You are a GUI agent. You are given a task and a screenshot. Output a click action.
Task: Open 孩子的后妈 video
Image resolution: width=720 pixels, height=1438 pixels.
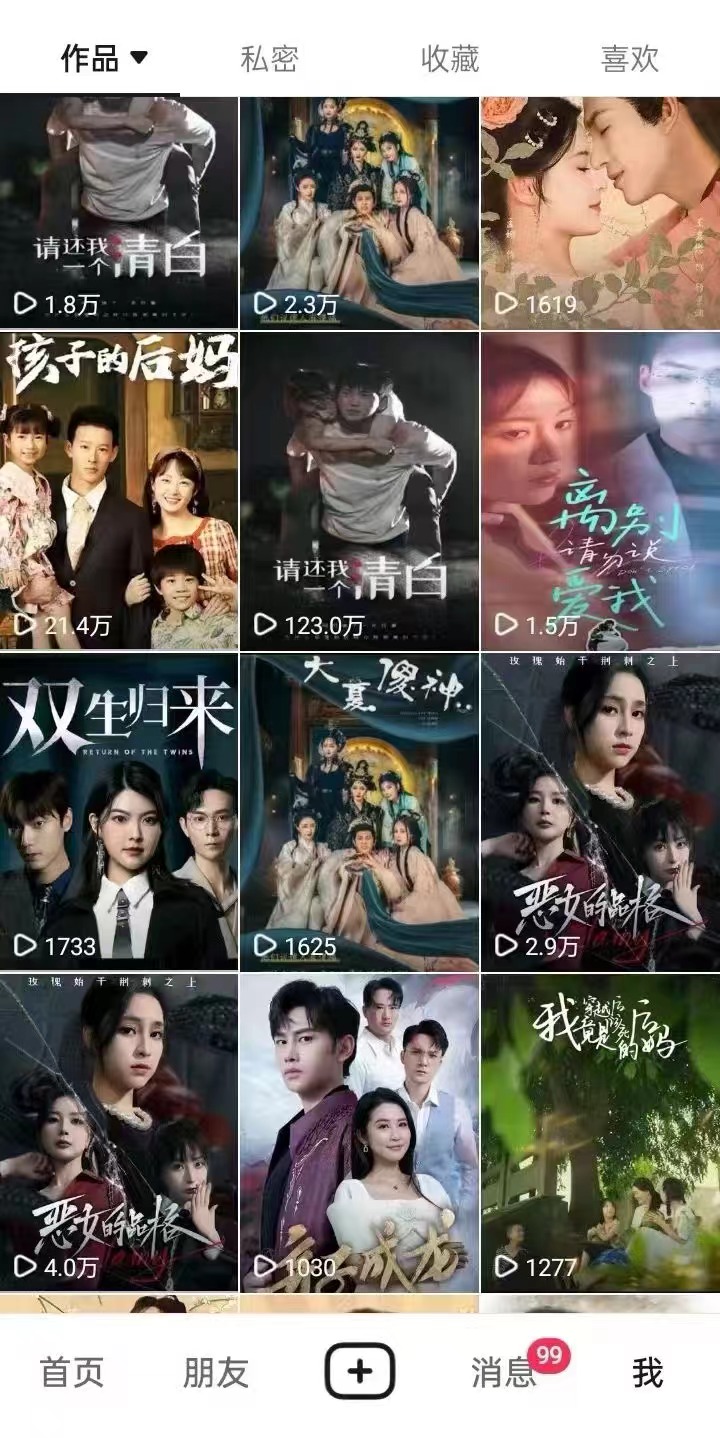(119, 491)
